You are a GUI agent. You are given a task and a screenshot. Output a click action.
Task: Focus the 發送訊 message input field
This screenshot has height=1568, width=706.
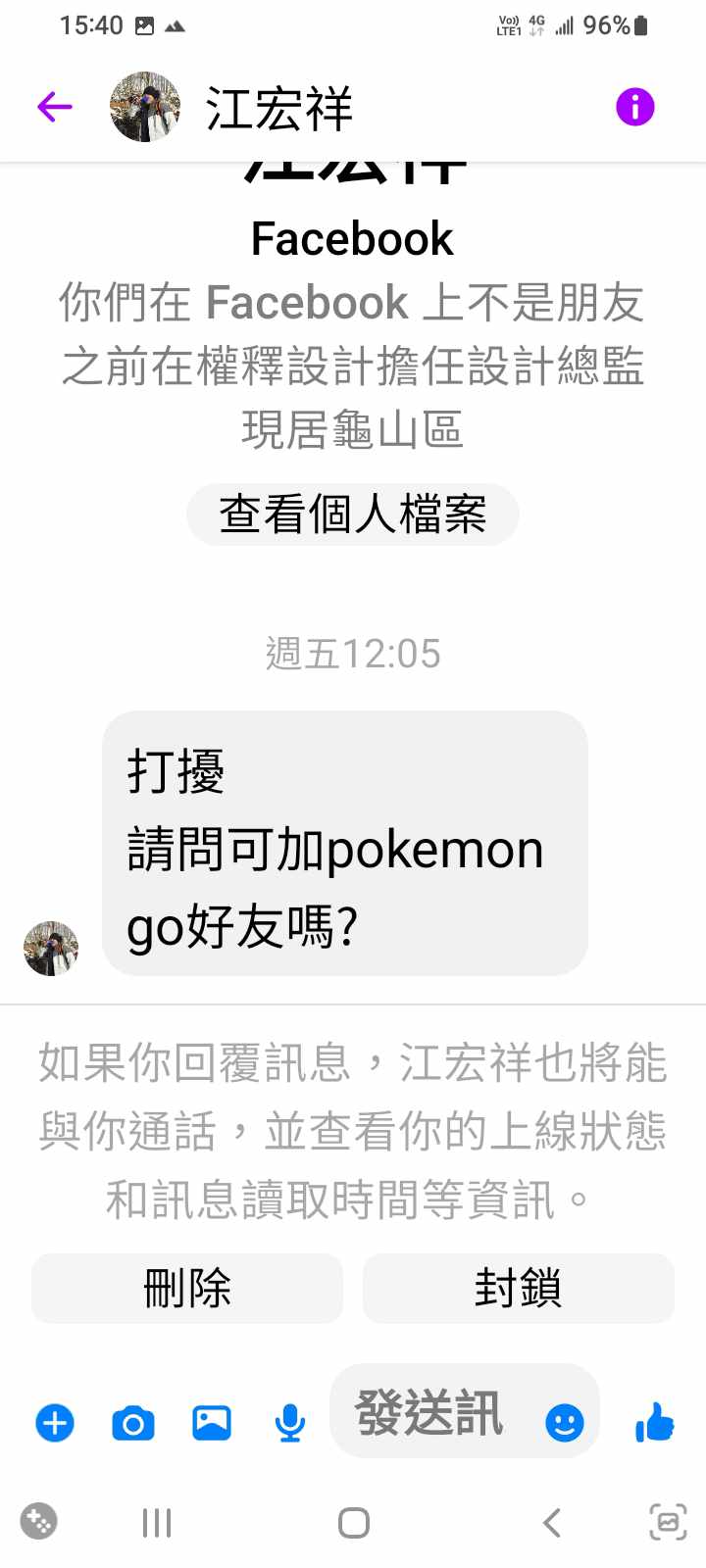pyautogui.click(x=431, y=1413)
